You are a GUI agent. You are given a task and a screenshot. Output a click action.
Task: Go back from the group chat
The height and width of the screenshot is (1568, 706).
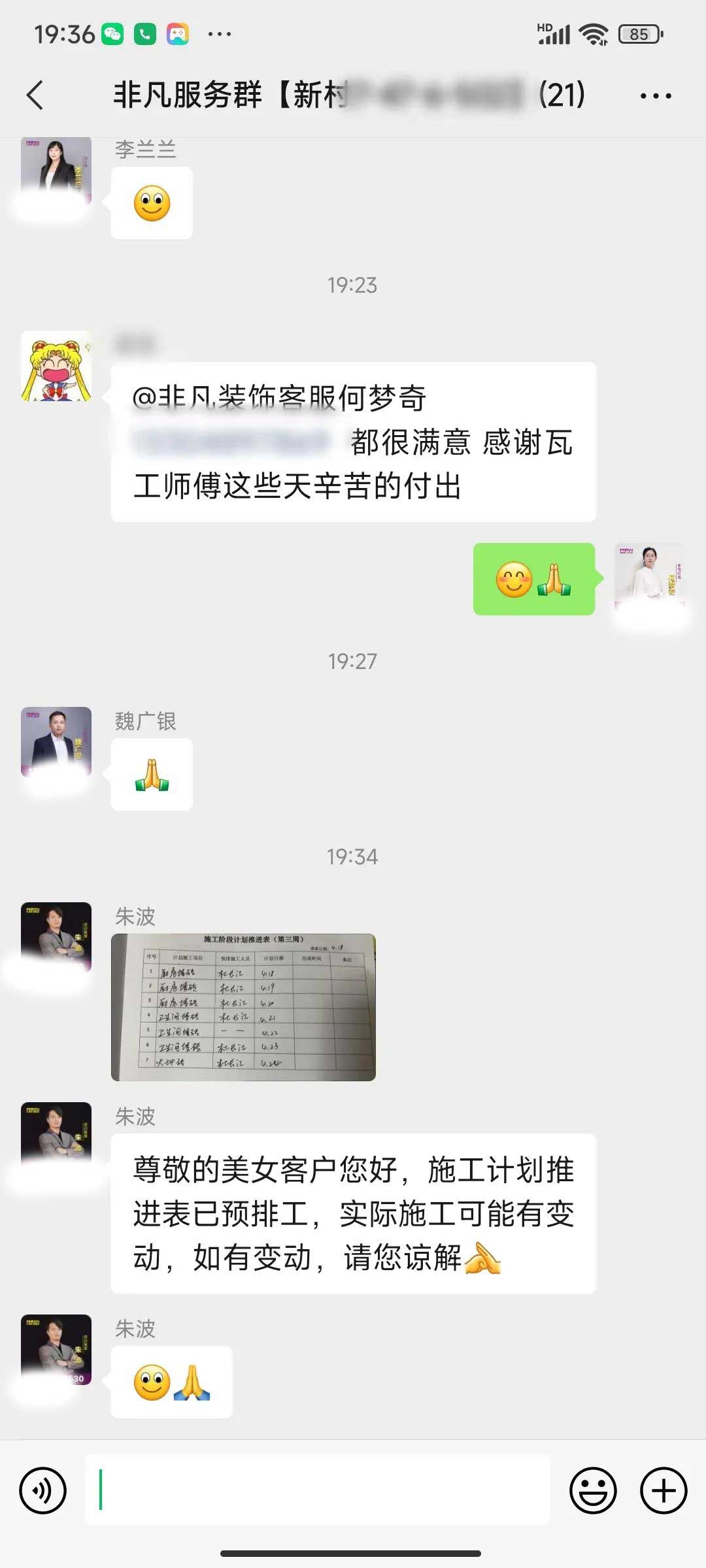[35, 95]
